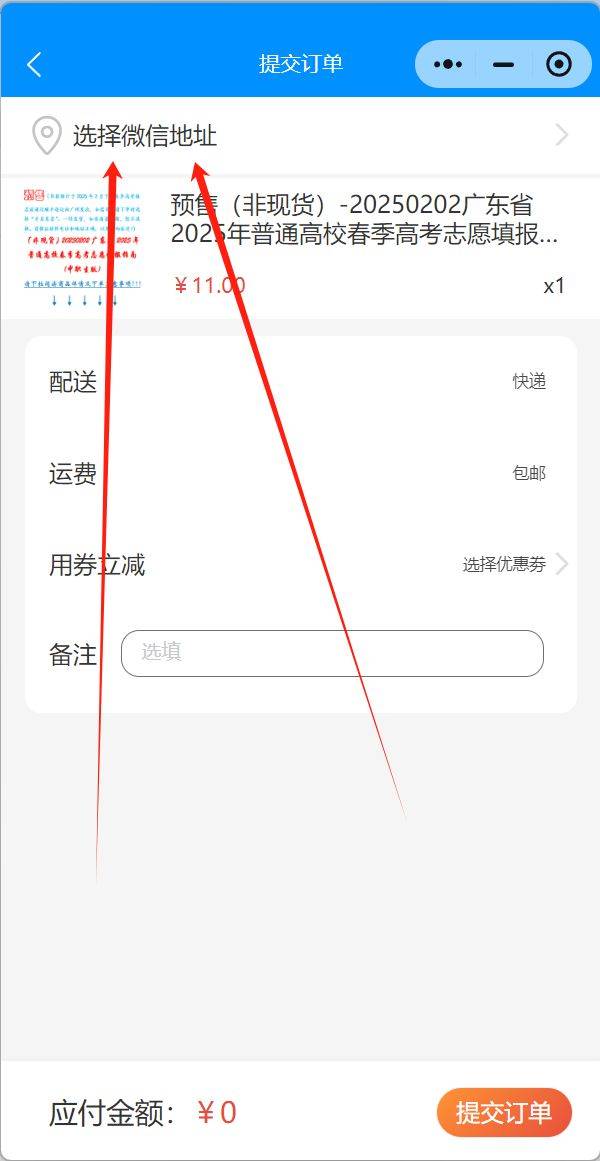Open the 选择优惠券 coupon selector
600x1161 pixels.
coord(514,565)
